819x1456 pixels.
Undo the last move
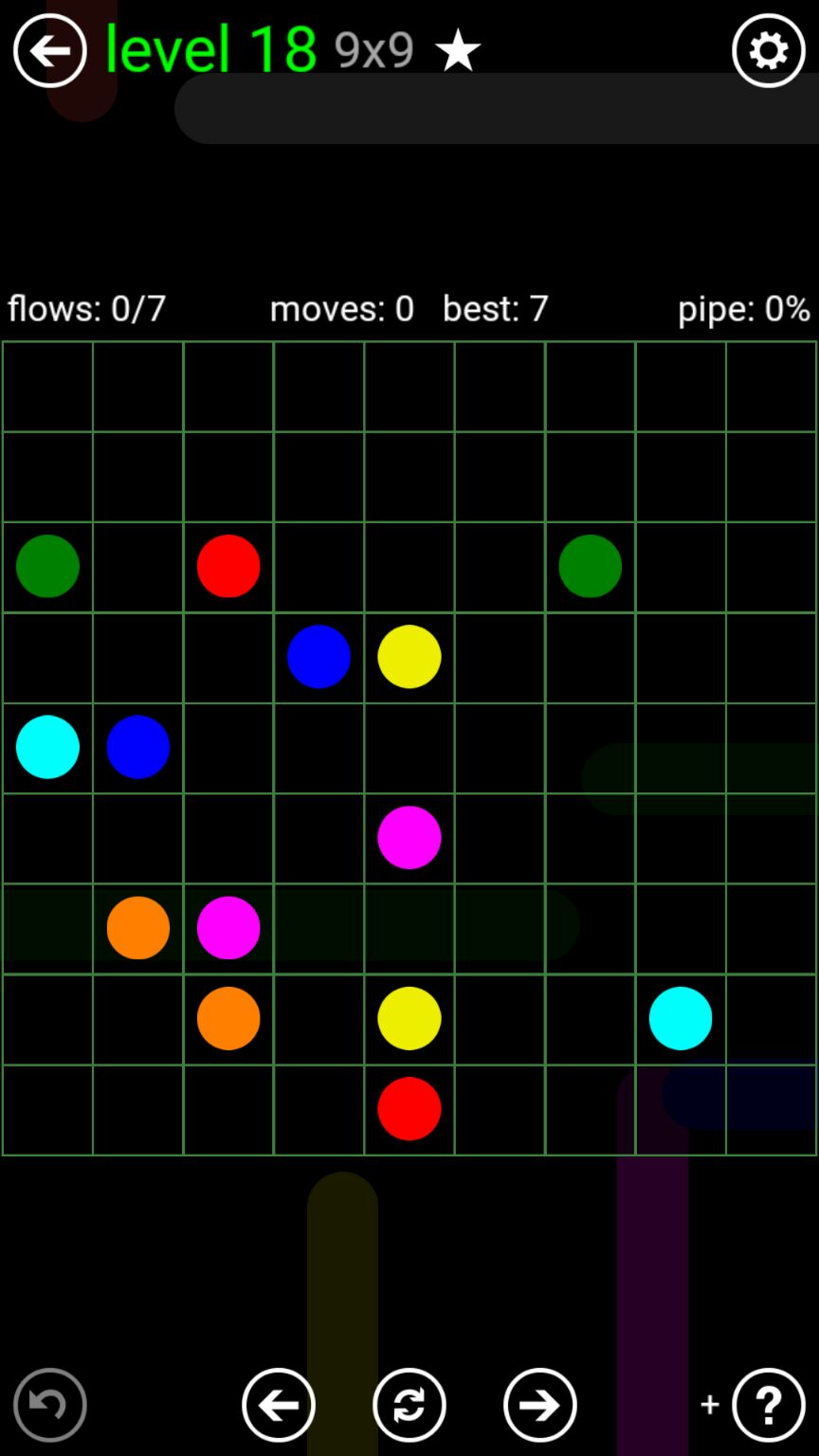click(x=49, y=1405)
